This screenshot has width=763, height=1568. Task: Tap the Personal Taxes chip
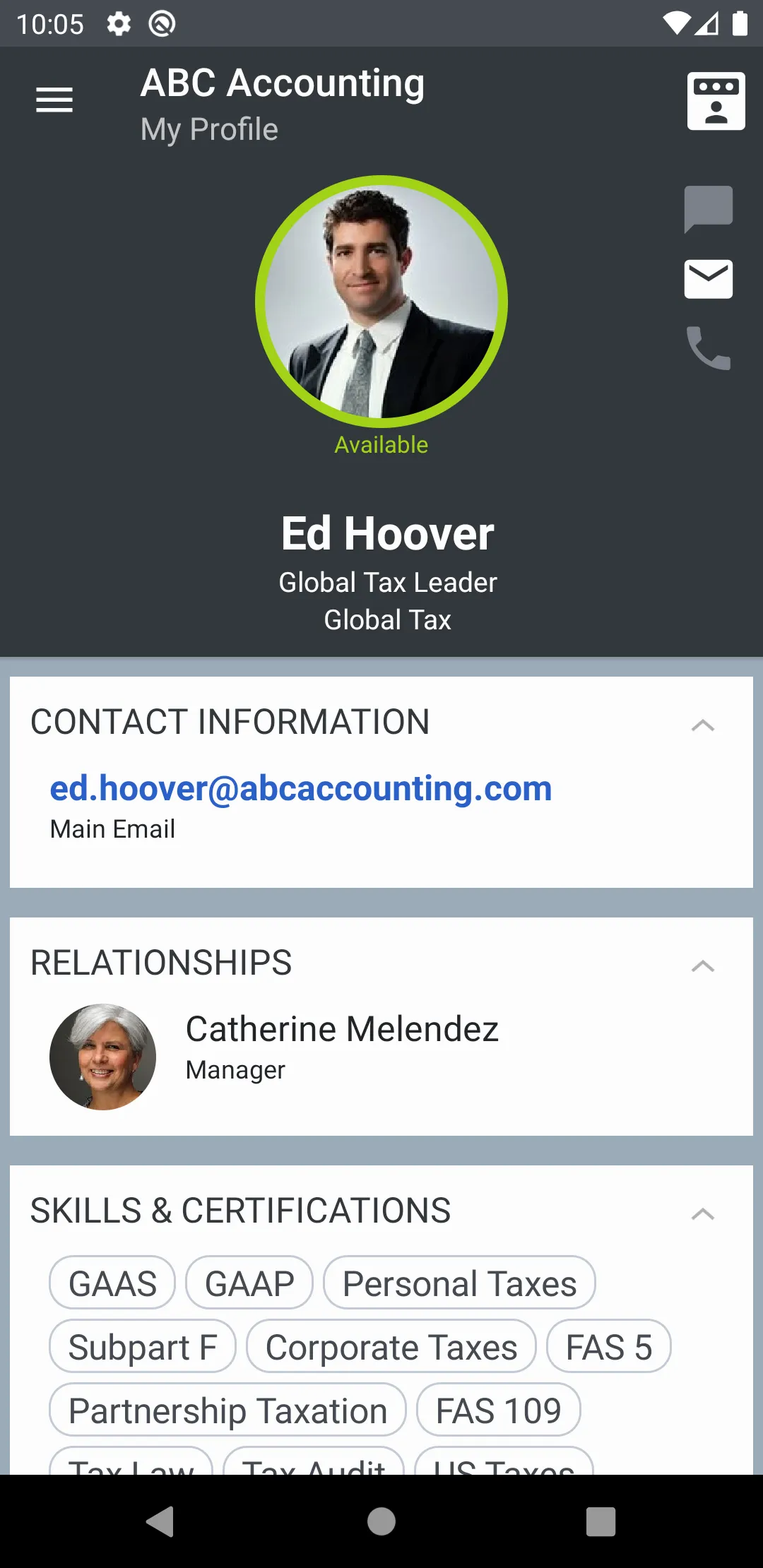(459, 1283)
